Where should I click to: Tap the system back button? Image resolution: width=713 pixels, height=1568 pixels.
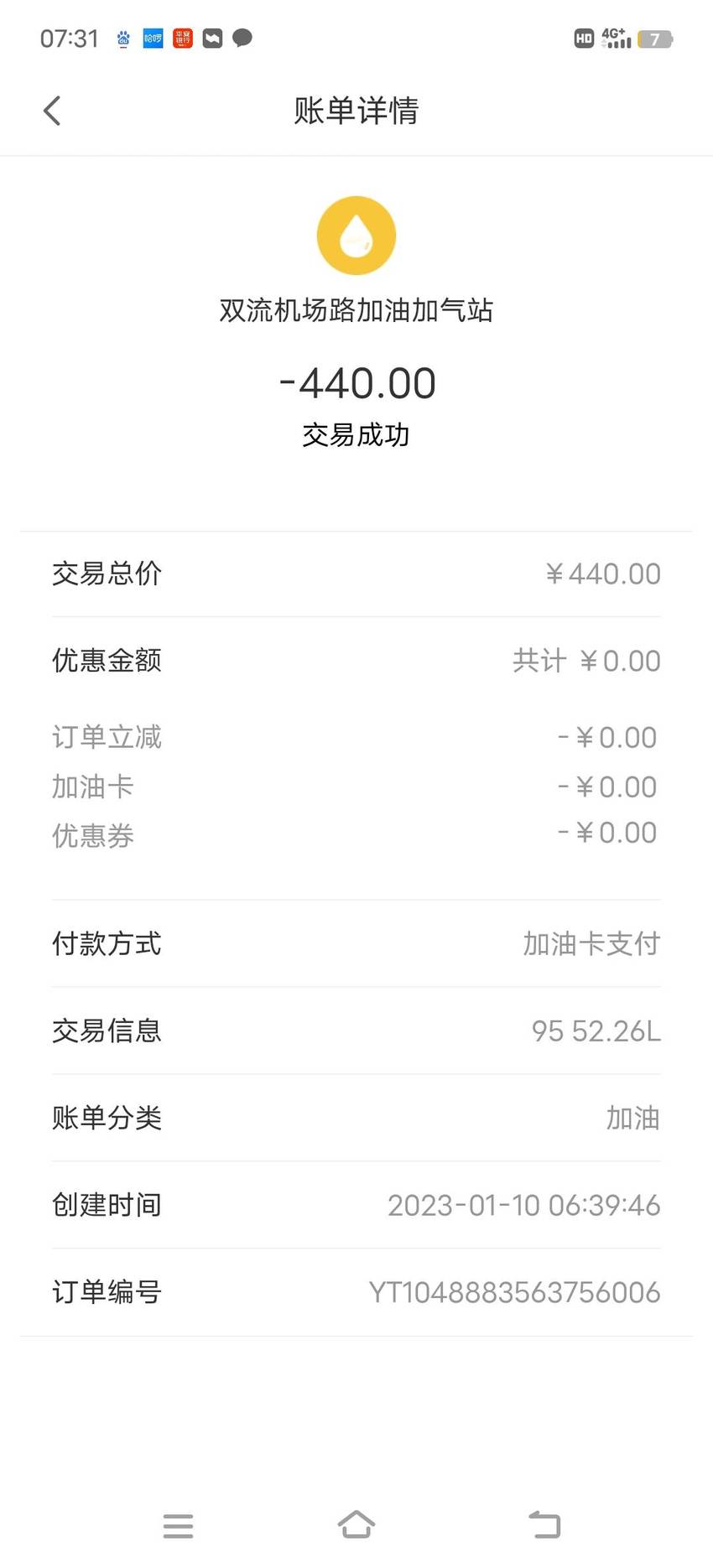click(544, 1524)
